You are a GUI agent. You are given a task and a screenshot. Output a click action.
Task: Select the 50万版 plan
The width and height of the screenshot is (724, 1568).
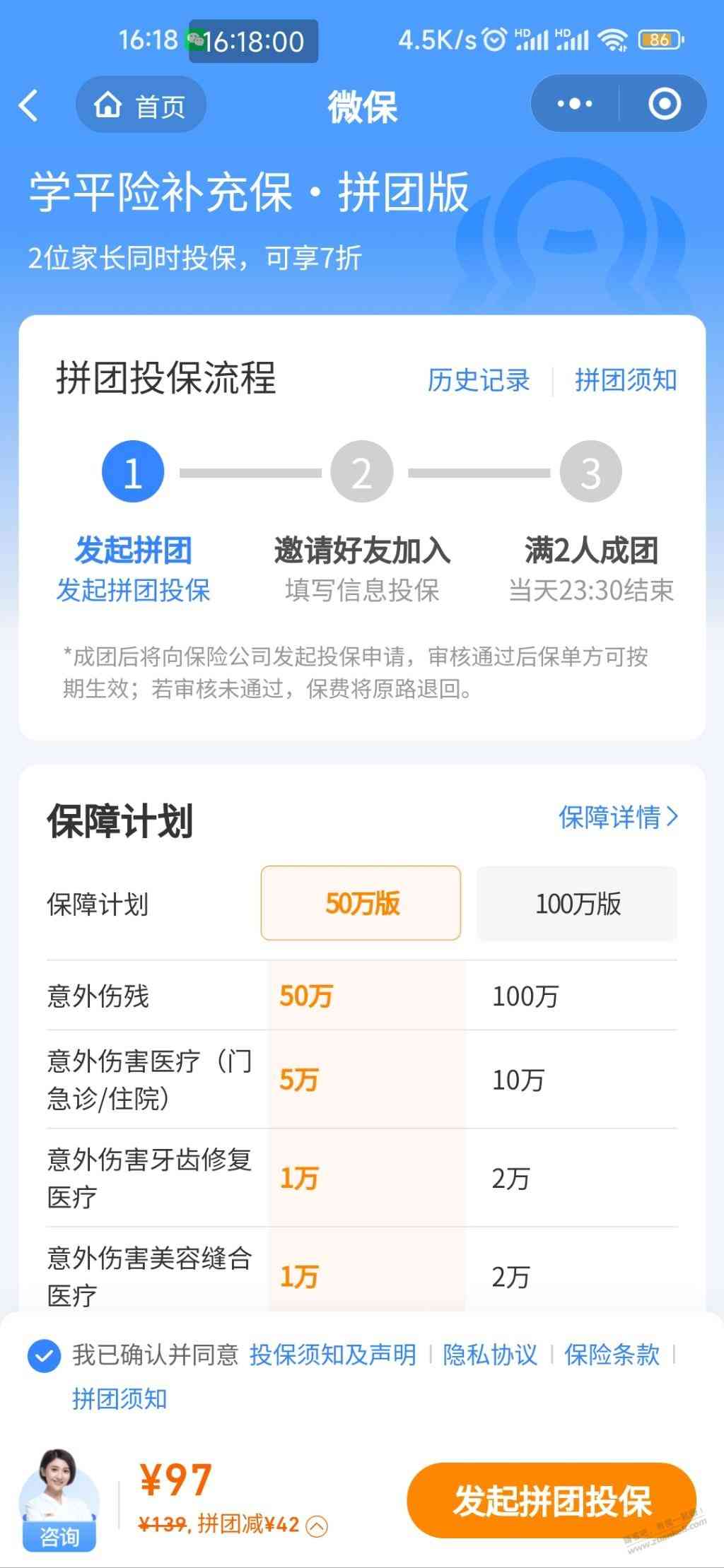(x=361, y=903)
